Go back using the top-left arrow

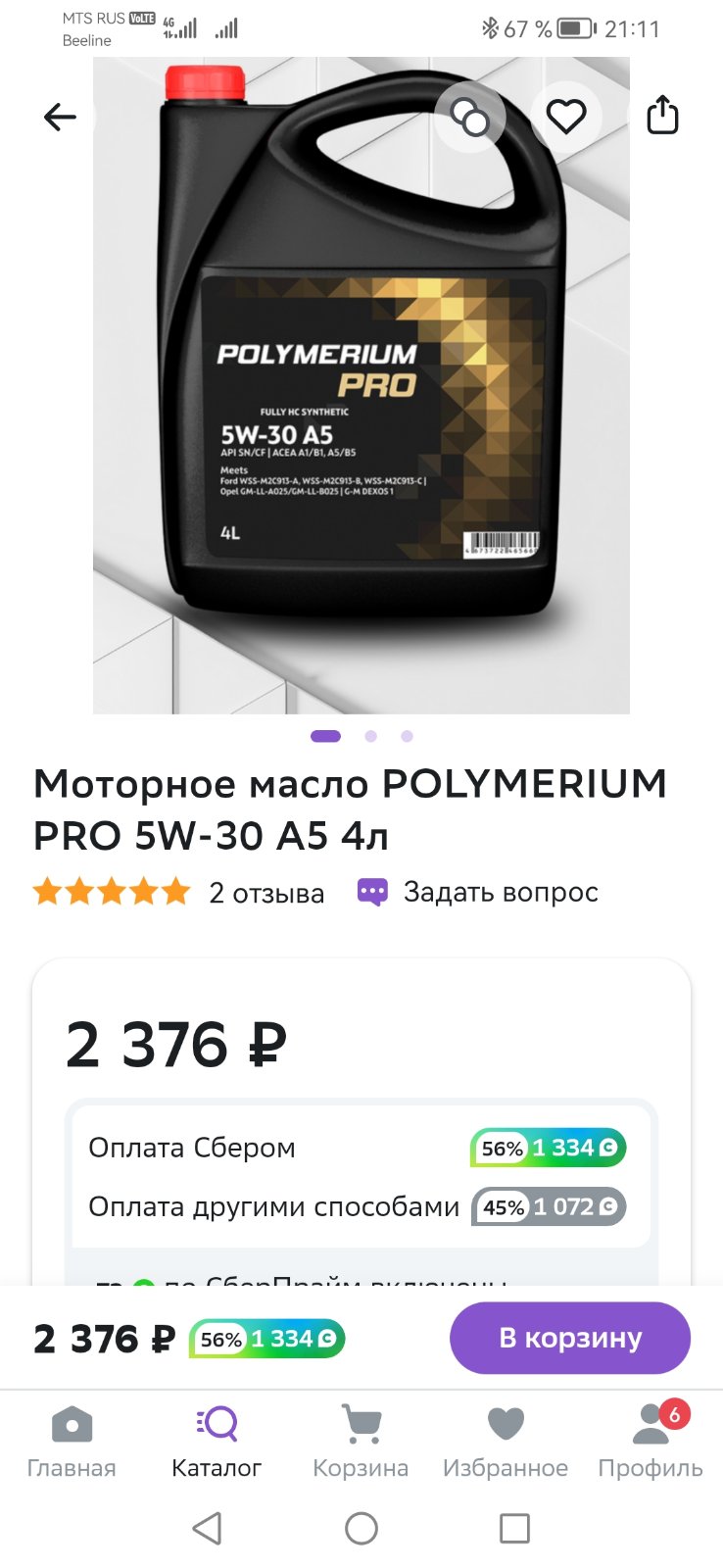pyautogui.click(x=60, y=118)
